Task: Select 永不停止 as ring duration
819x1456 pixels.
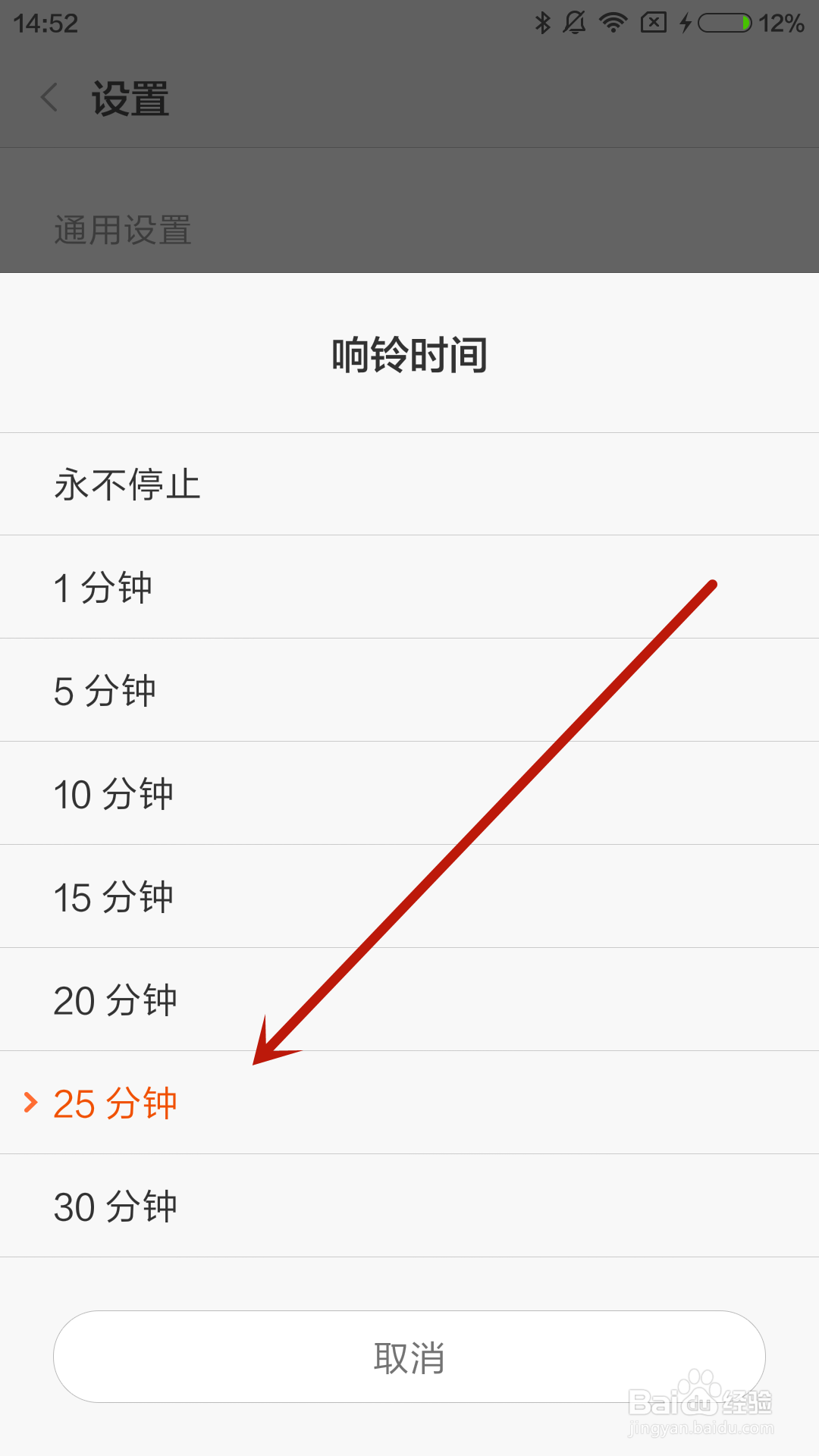Action: (x=127, y=483)
